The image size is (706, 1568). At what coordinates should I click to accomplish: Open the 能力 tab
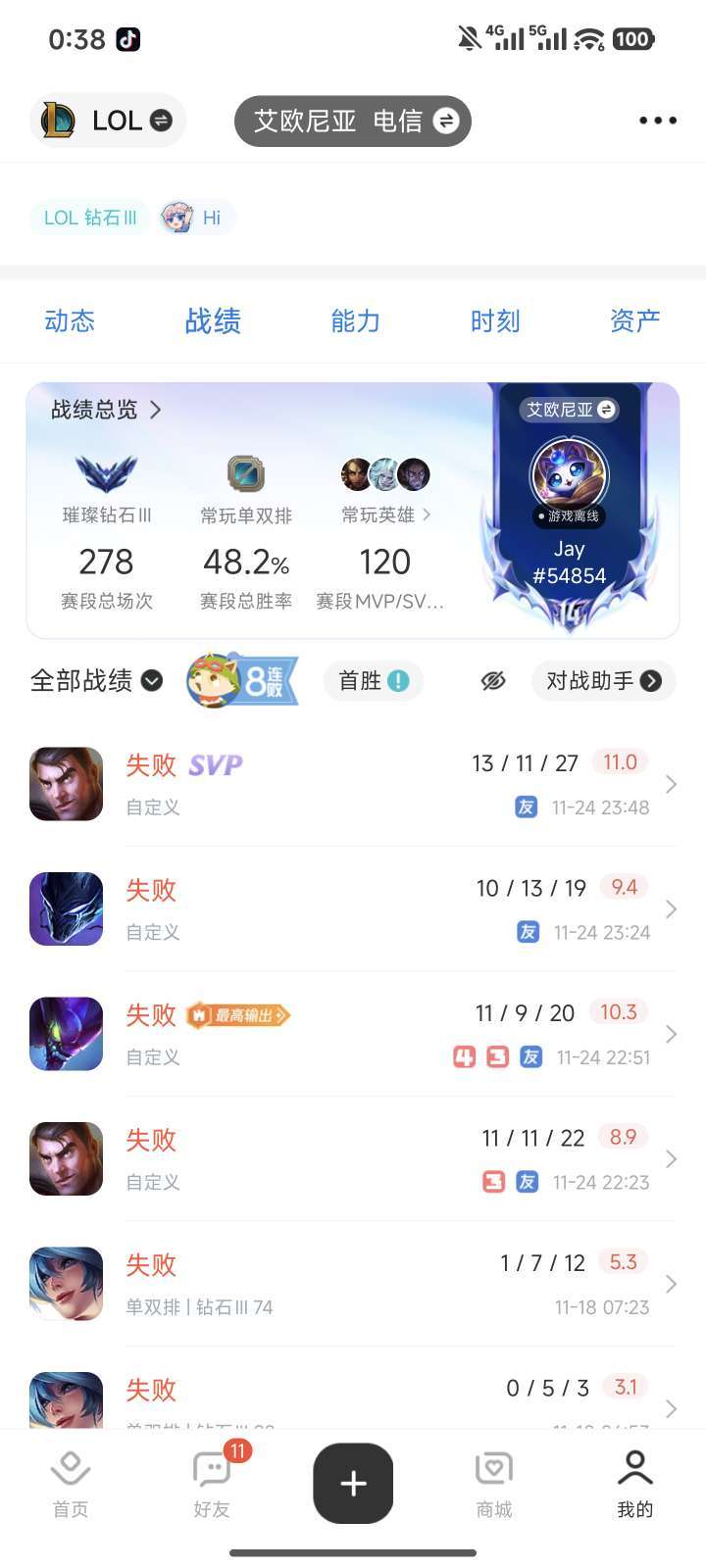(354, 320)
